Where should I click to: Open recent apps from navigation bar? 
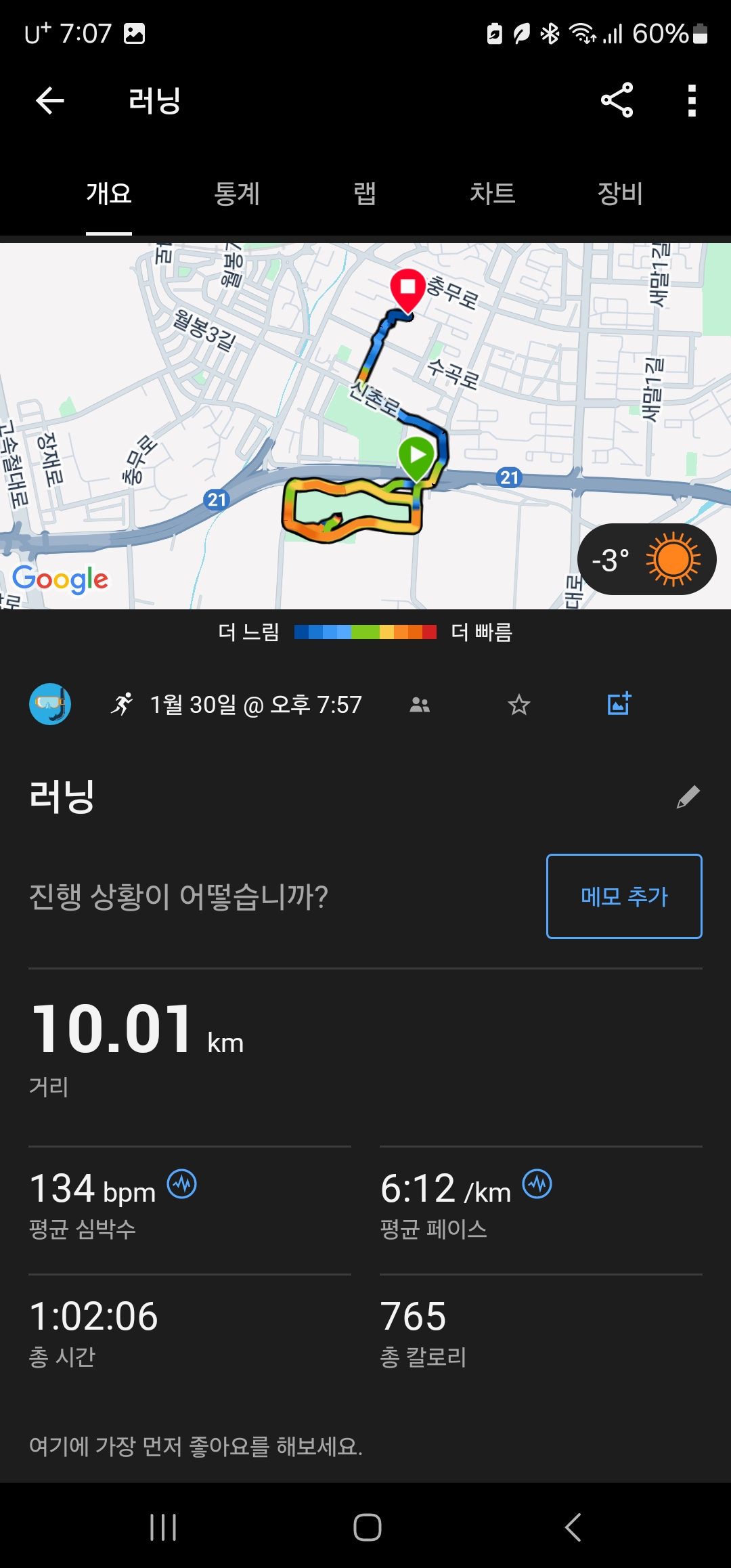tap(163, 1527)
